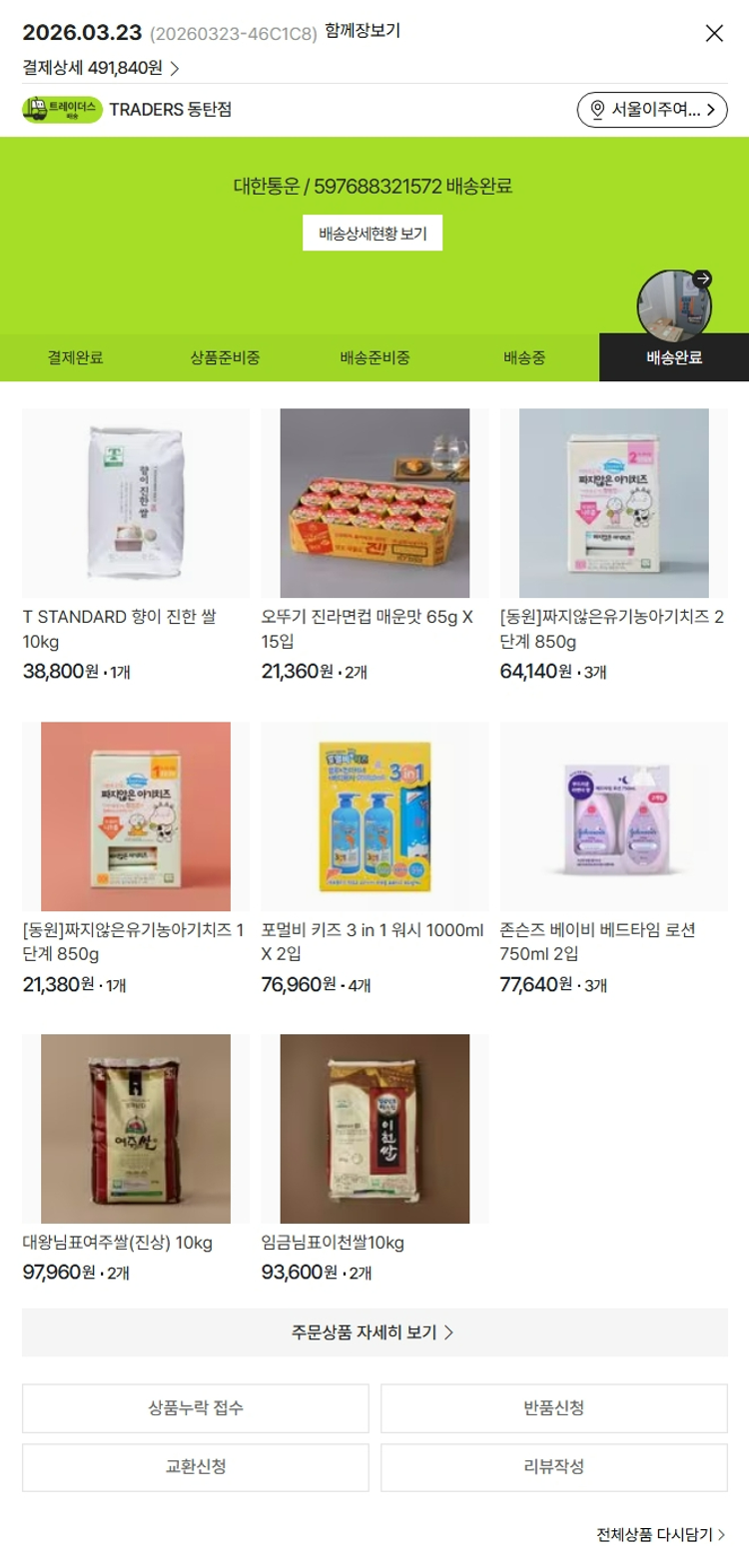
Task: Close the order detail screen
Action: (714, 34)
